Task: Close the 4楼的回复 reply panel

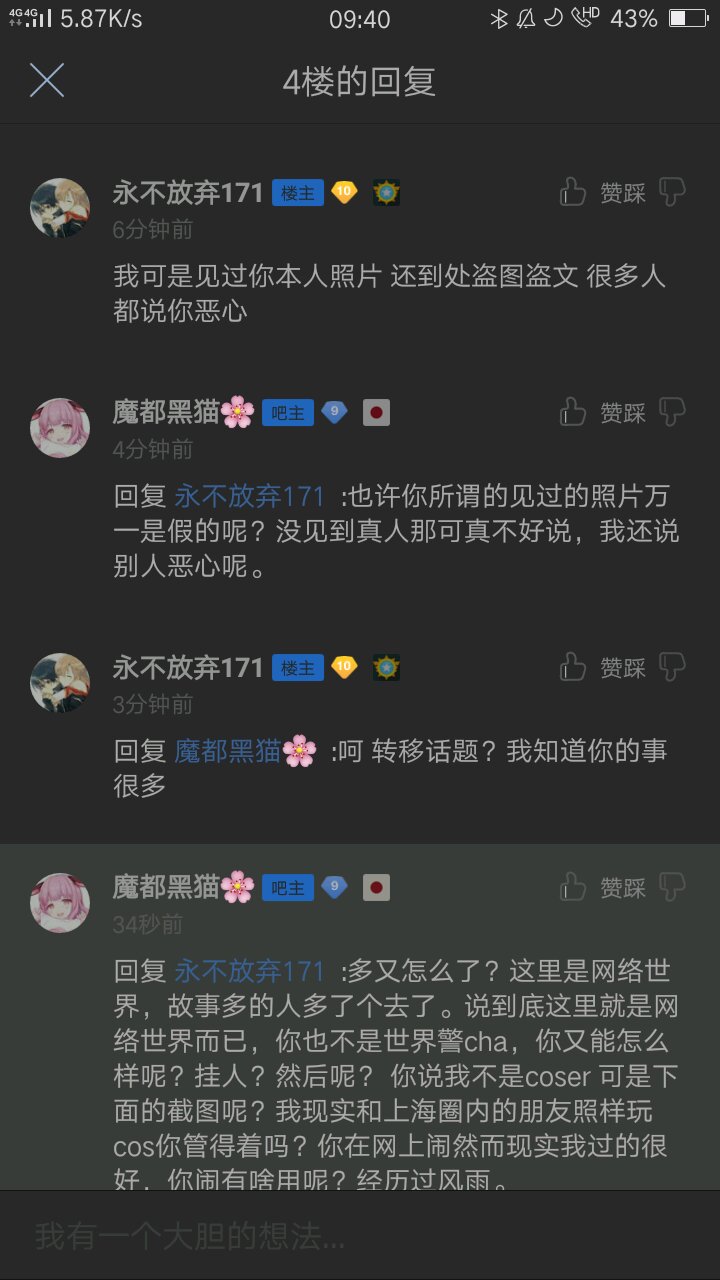Action: (x=47, y=80)
